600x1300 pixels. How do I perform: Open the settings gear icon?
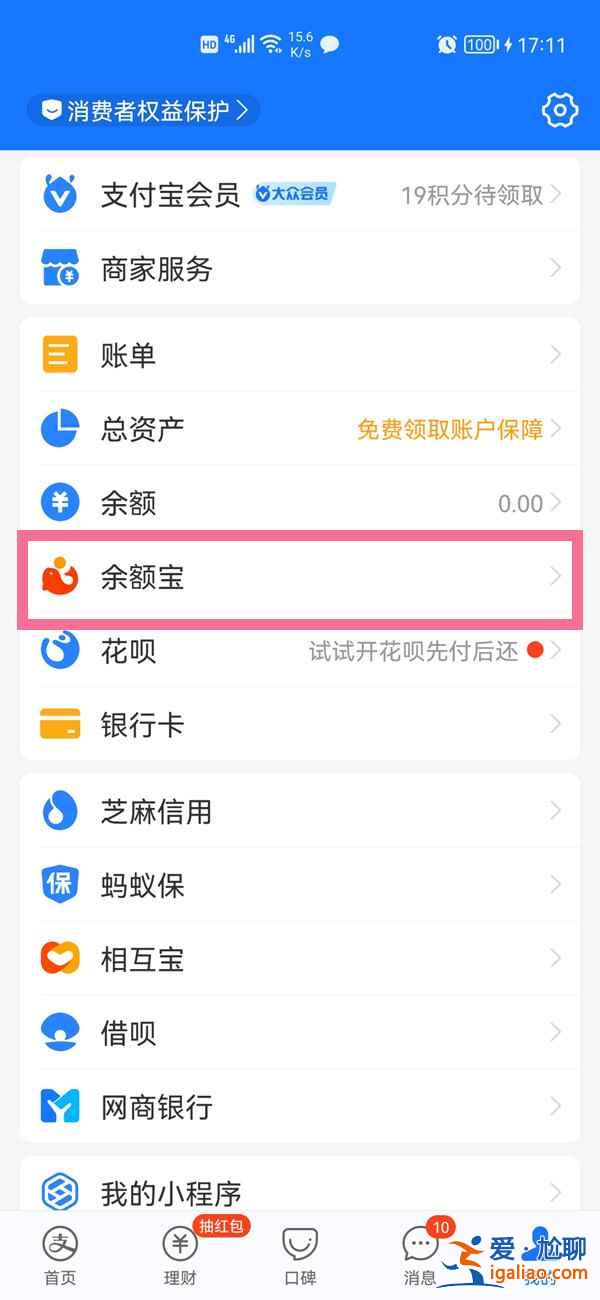[x=559, y=110]
